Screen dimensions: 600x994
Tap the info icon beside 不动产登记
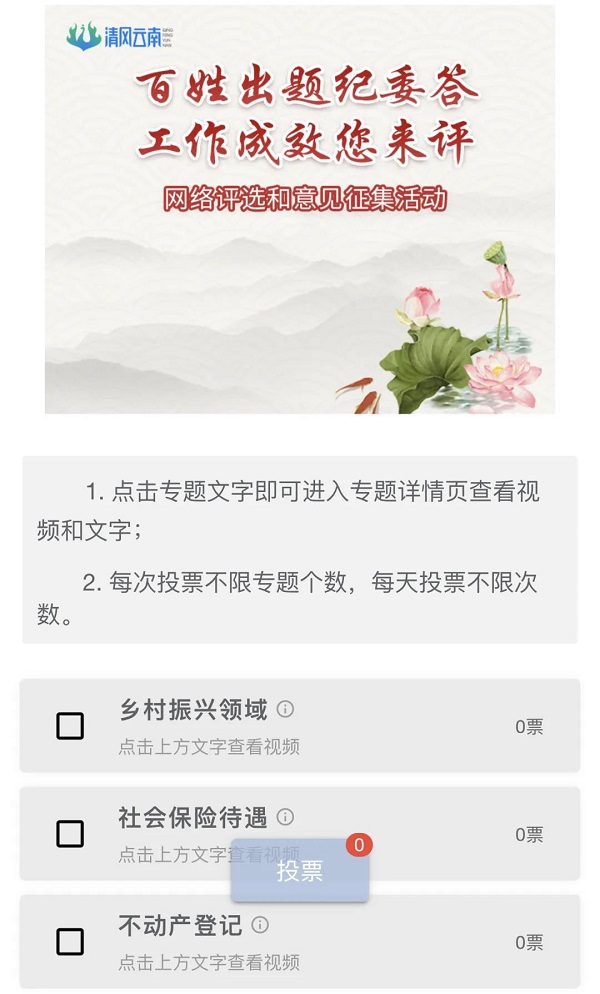[260, 925]
